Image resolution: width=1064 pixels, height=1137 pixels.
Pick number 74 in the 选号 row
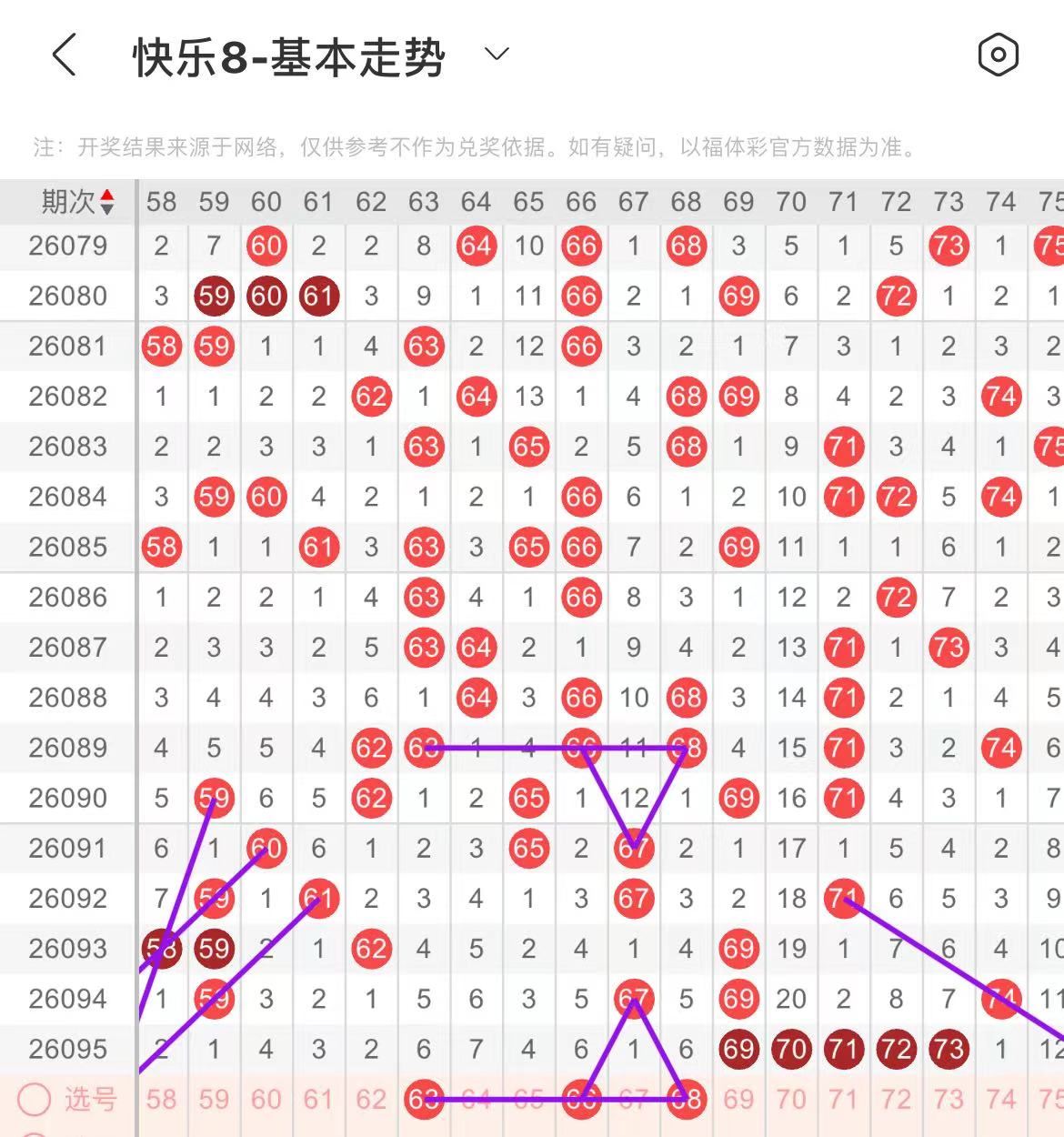(x=1000, y=1100)
